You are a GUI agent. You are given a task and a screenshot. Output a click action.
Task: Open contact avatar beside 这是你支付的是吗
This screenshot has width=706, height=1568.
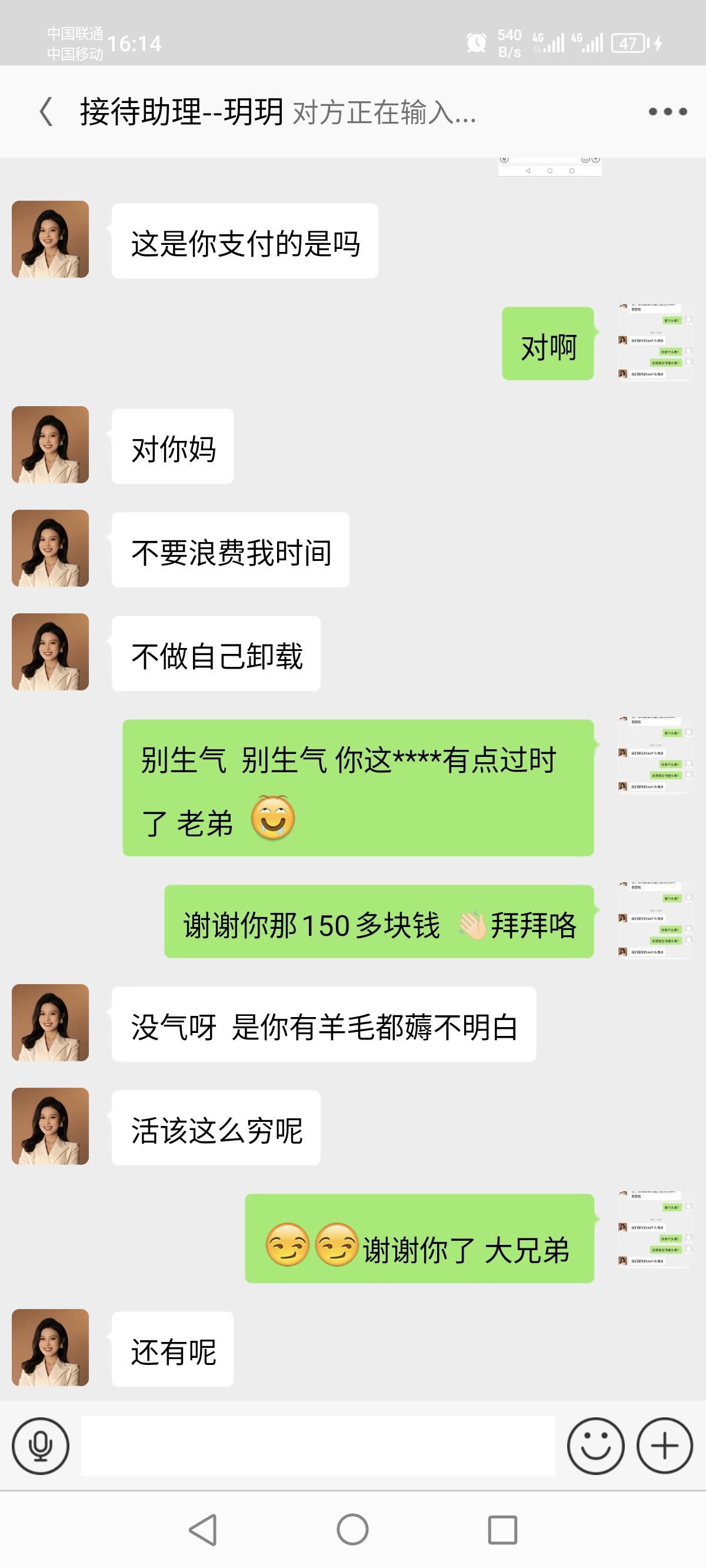point(51,239)
